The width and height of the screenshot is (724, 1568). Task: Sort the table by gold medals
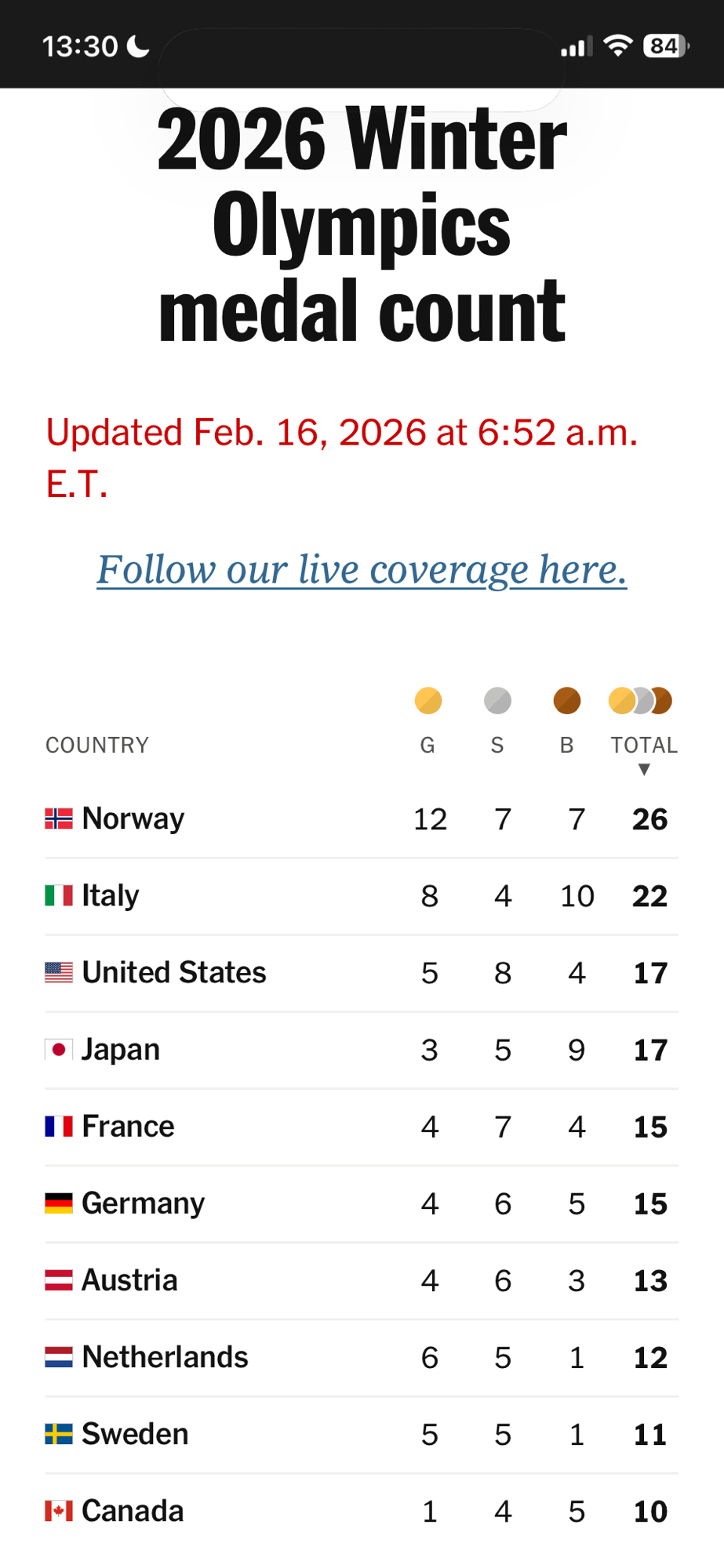click(x=427, y=744)
